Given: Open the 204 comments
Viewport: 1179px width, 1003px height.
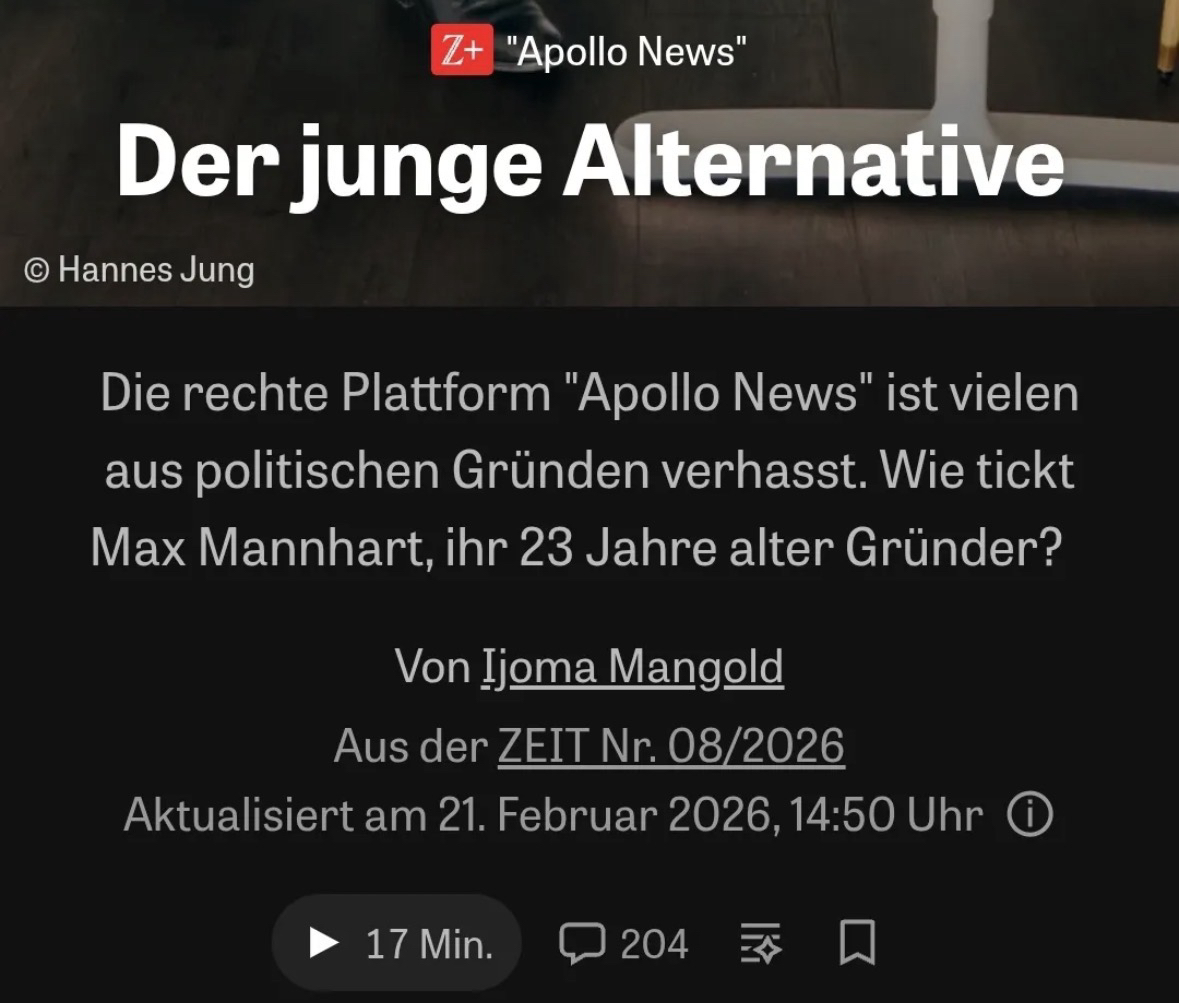Looking at the screenshot, I should tap(624, 943).
